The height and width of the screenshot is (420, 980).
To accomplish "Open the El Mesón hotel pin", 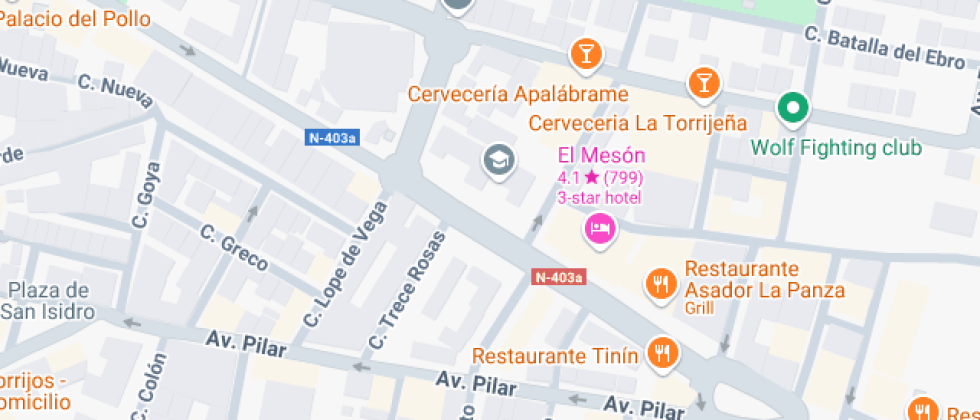I will point(601,229).
